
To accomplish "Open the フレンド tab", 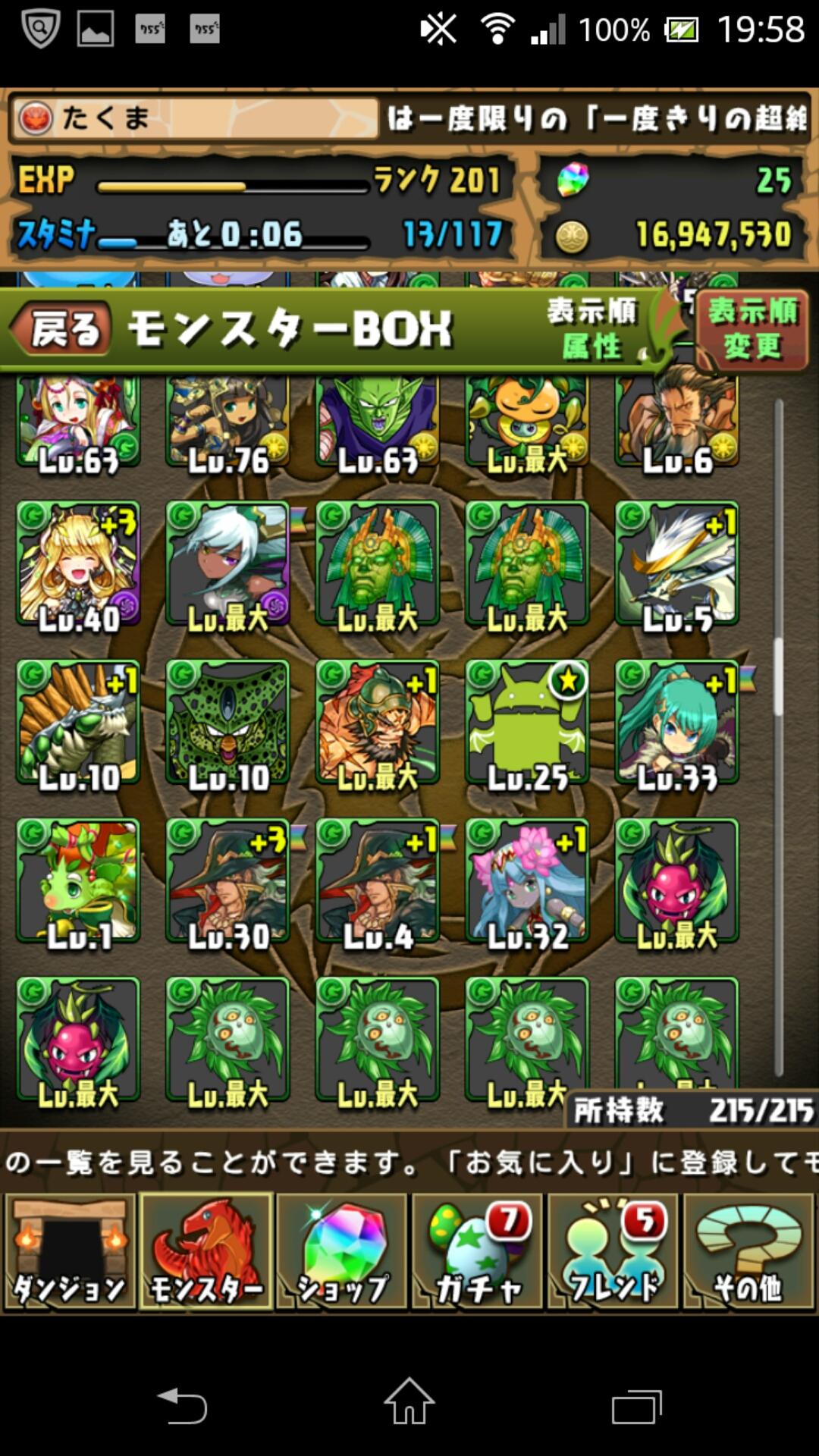I will (613, 1251).
